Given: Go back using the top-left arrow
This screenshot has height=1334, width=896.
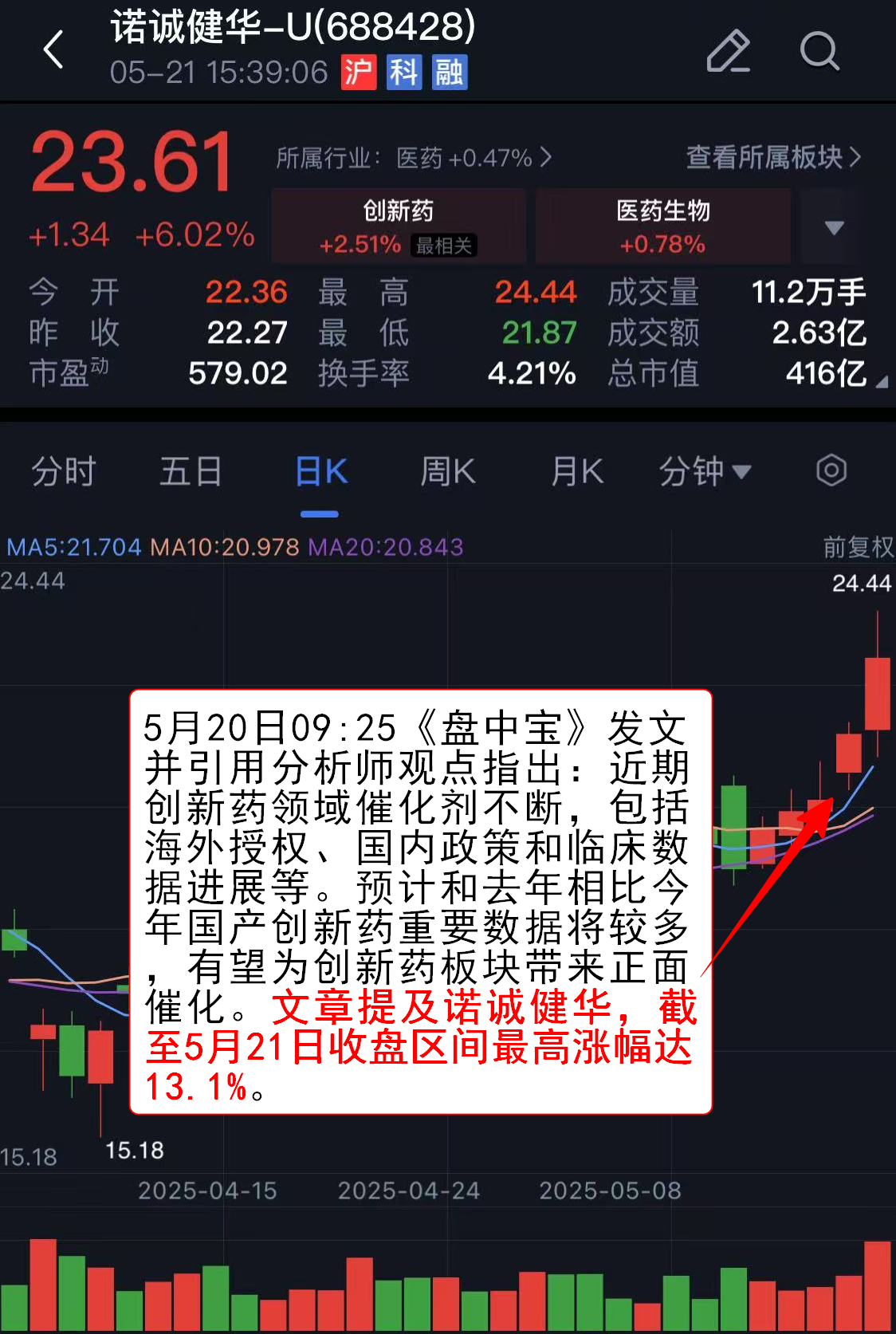Looking at the screenshot, I should click(x=53, y=50).
